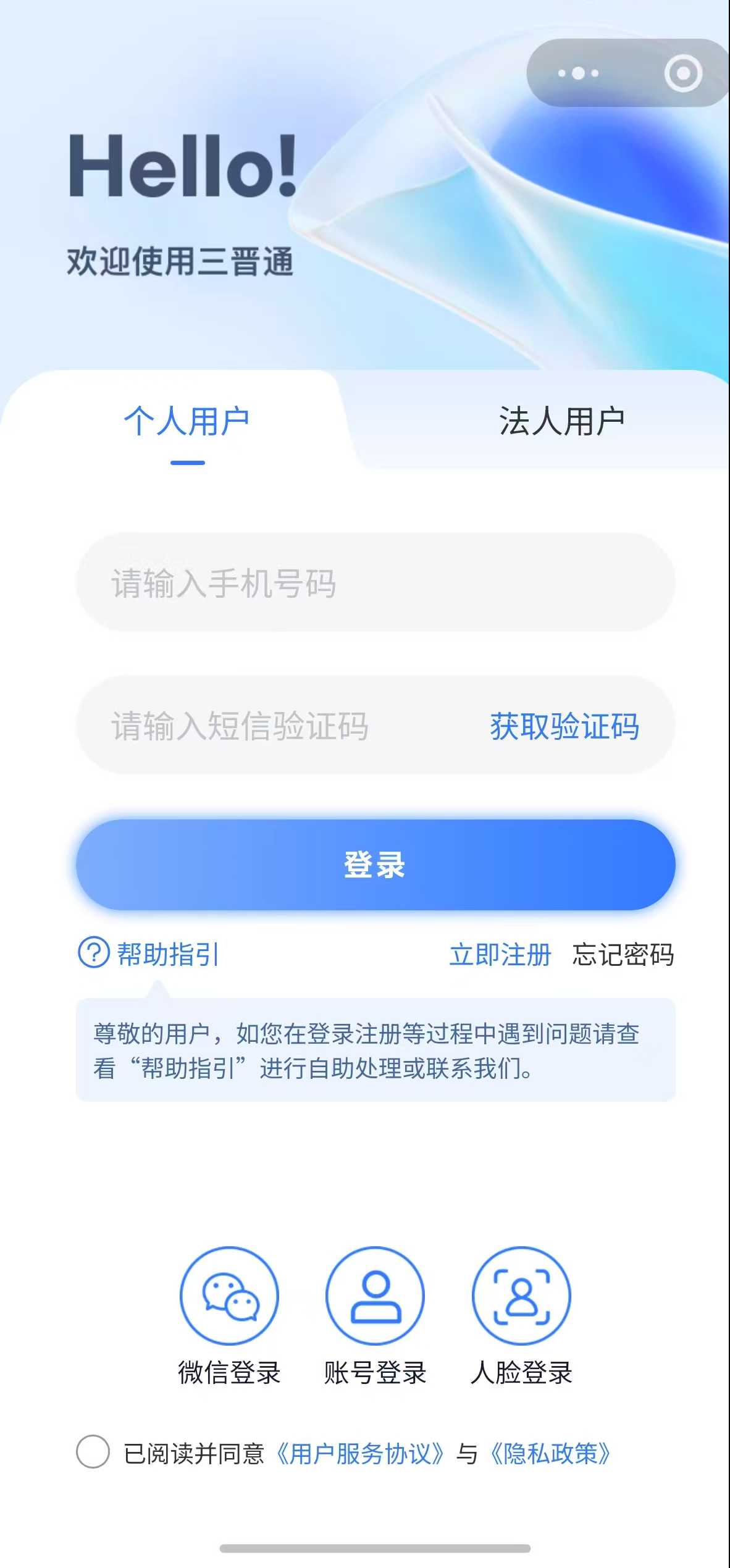Viewport: 730px width, 1568px height.
Task: Open the 帮助指引 help guide
Action: 149,954
